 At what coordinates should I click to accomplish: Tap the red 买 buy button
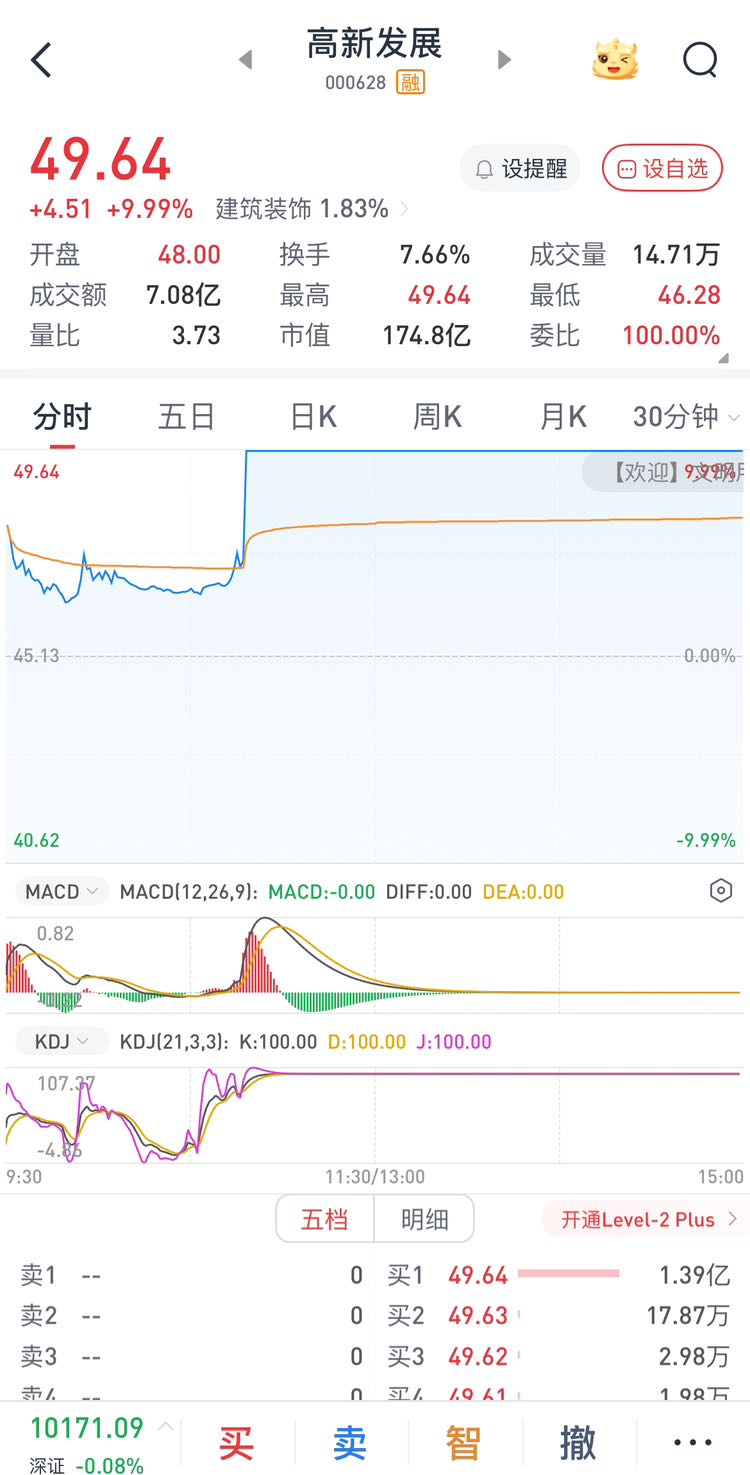237,1443
